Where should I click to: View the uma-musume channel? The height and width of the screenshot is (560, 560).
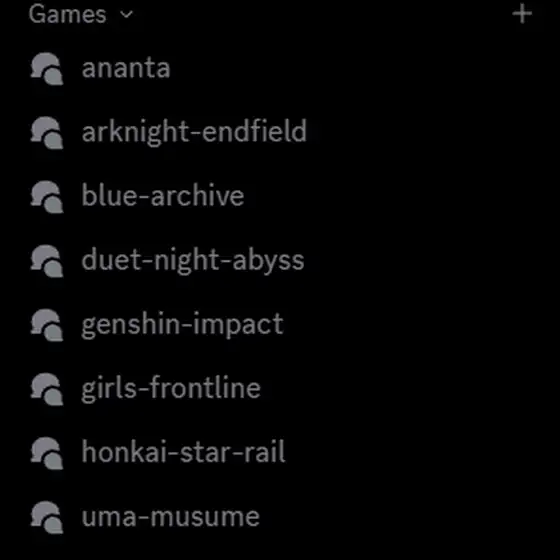click(x=280, y=517)
